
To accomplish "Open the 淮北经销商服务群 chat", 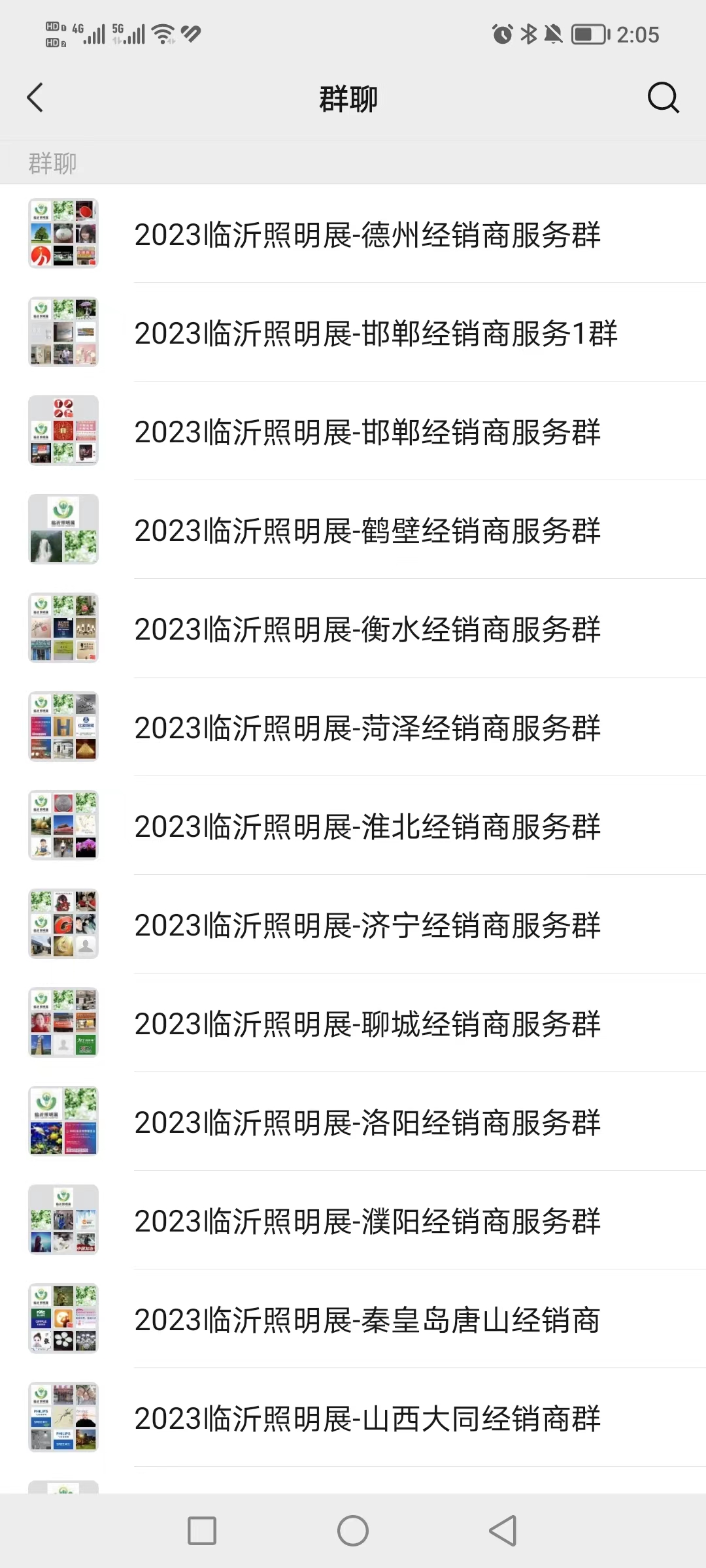I will pyautogui.click(x=366, y=827).
